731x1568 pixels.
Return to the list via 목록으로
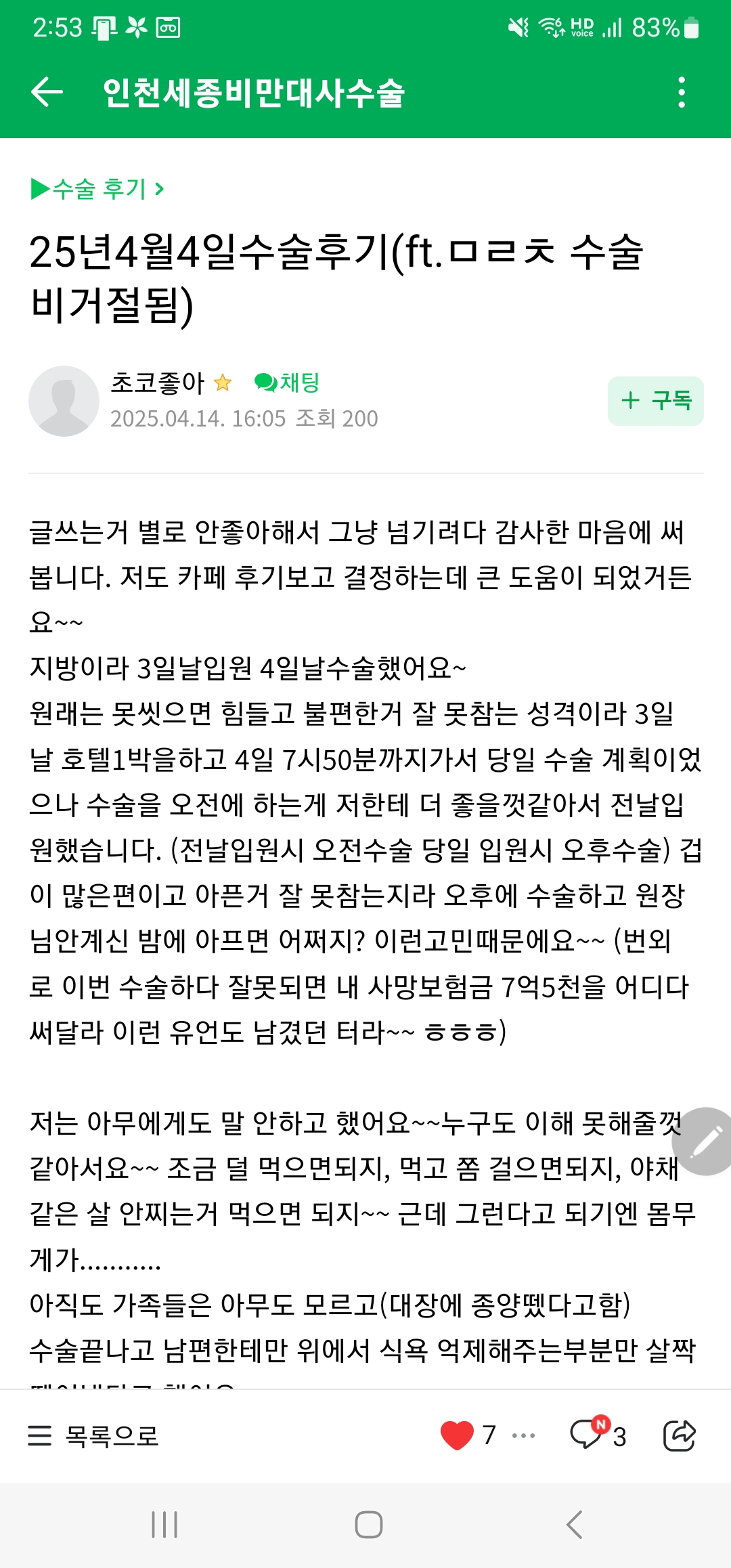pyautogui.click(x=93, y=1435)
